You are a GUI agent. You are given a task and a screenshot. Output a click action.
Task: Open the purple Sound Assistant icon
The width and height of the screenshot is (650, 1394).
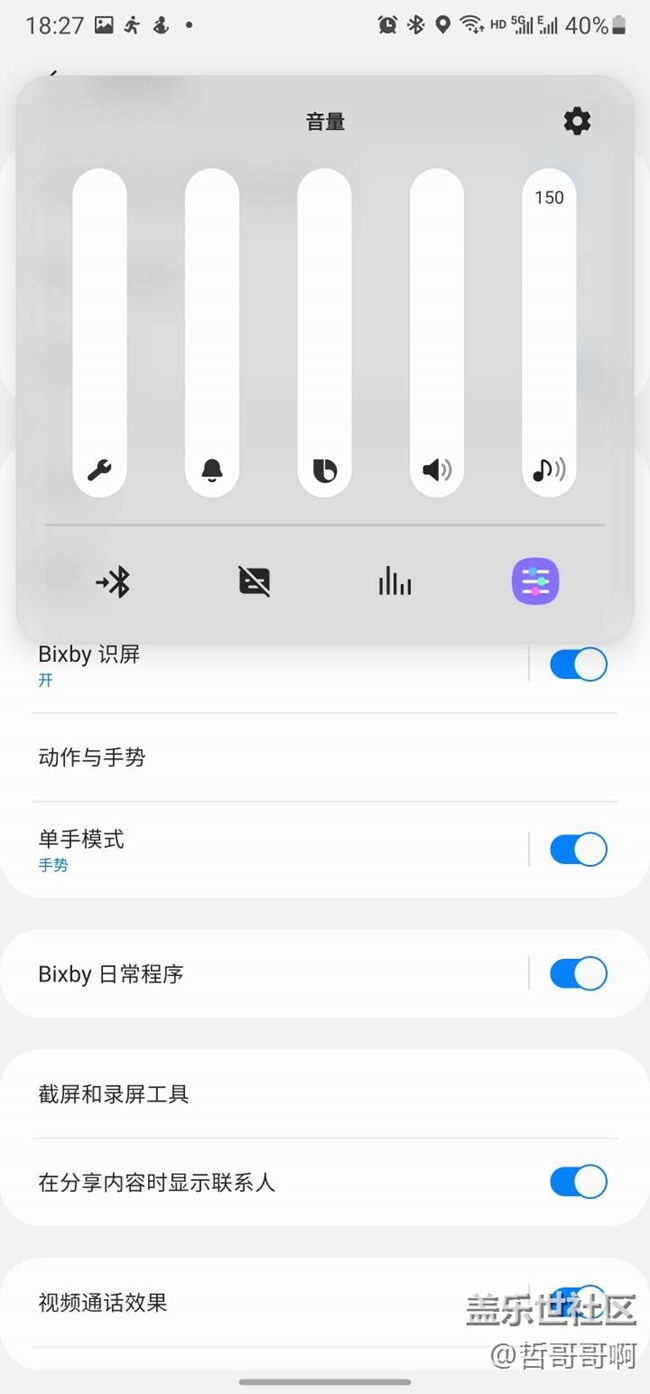(535, 582)
